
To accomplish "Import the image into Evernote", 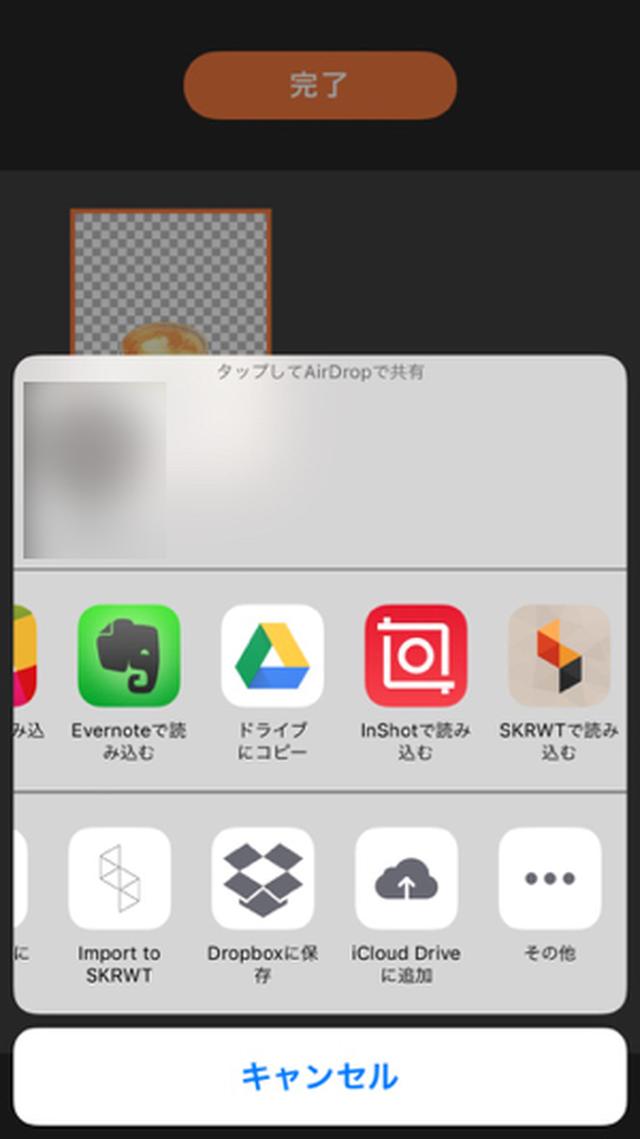I will (129, 656).
